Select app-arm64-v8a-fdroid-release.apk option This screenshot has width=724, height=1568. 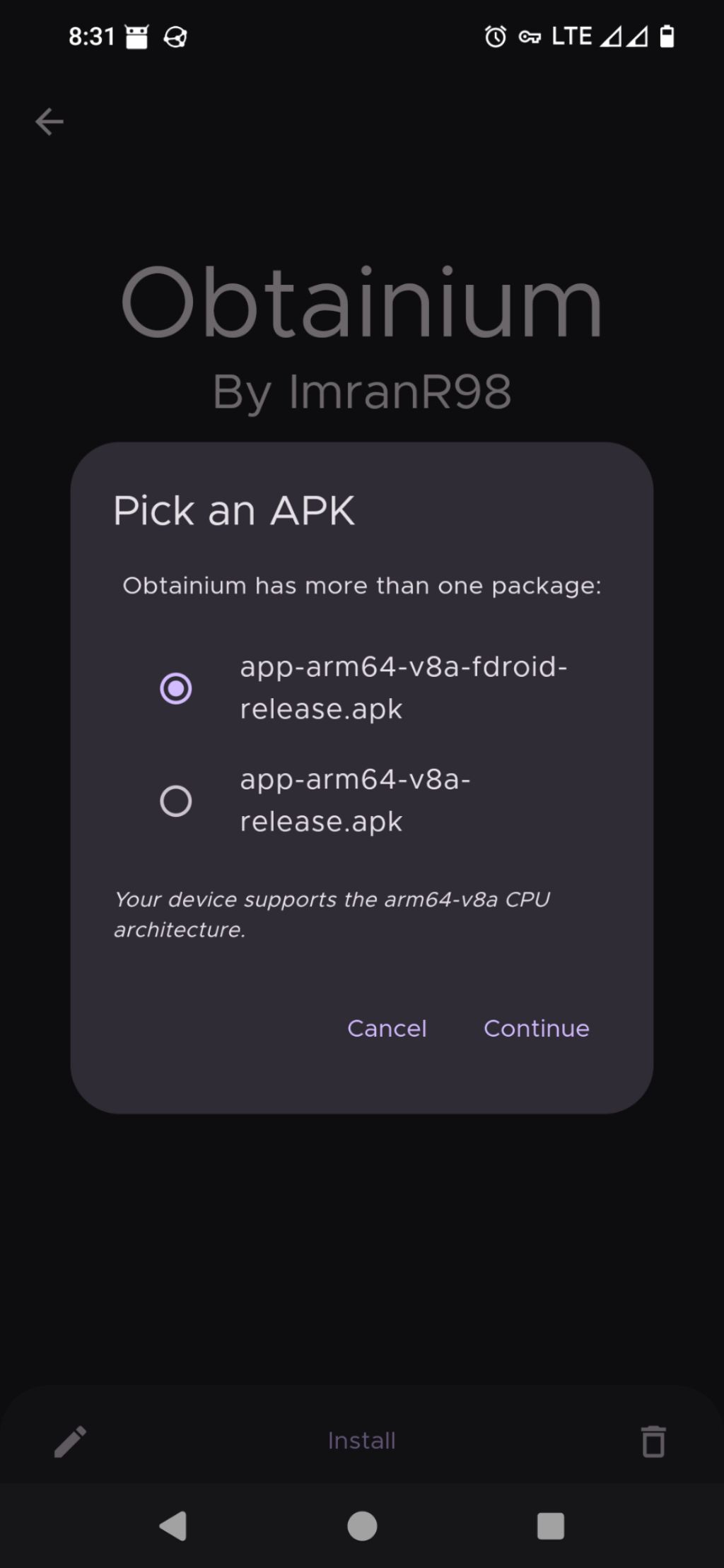176,688
